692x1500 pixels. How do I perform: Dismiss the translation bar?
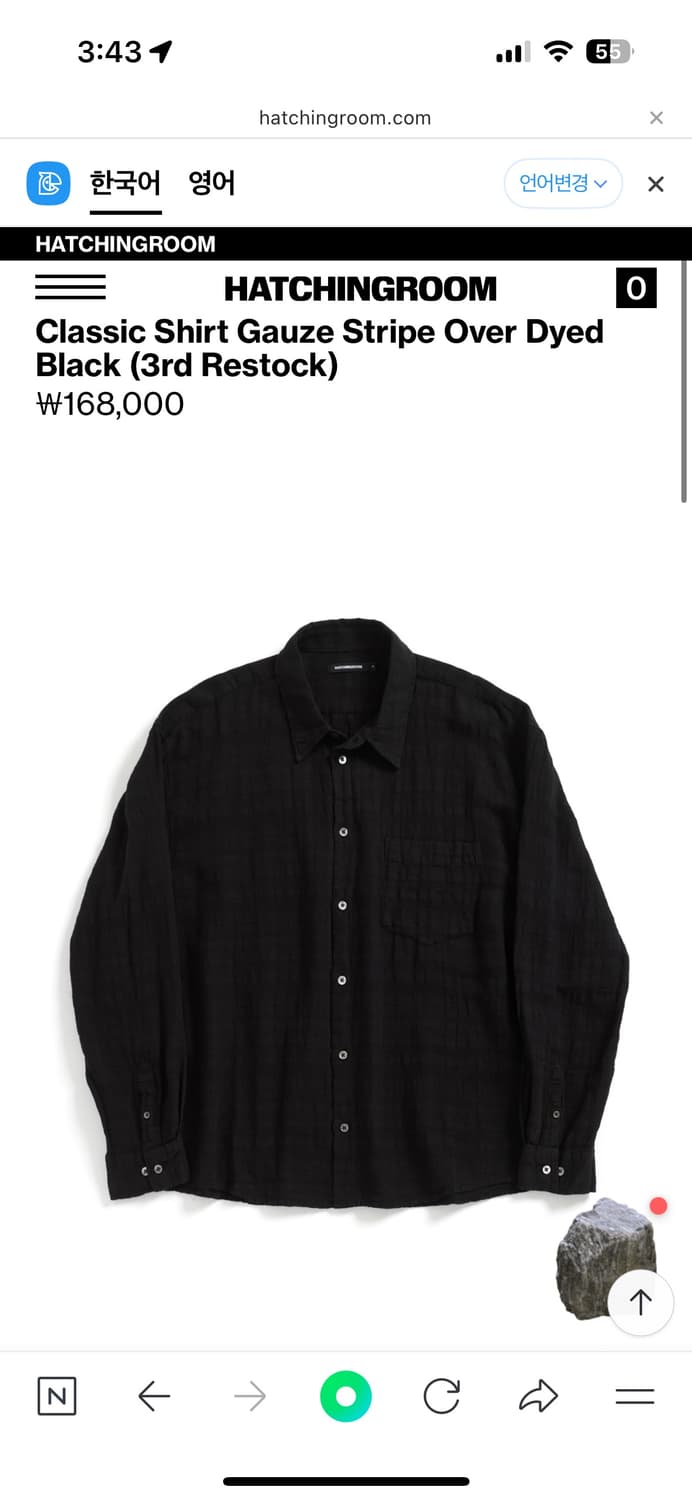tap(656, 184)
